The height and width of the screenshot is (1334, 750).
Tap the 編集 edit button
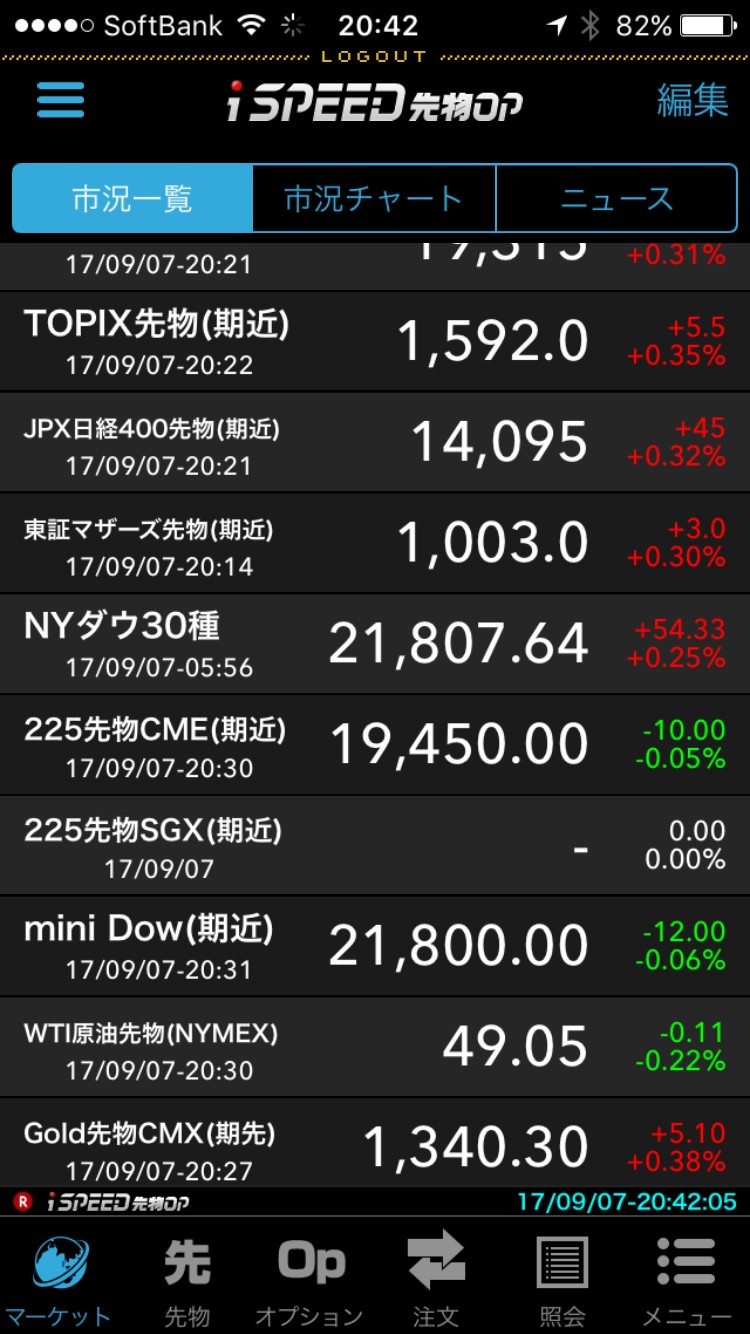pyautogui.click(x=692, y=100)
